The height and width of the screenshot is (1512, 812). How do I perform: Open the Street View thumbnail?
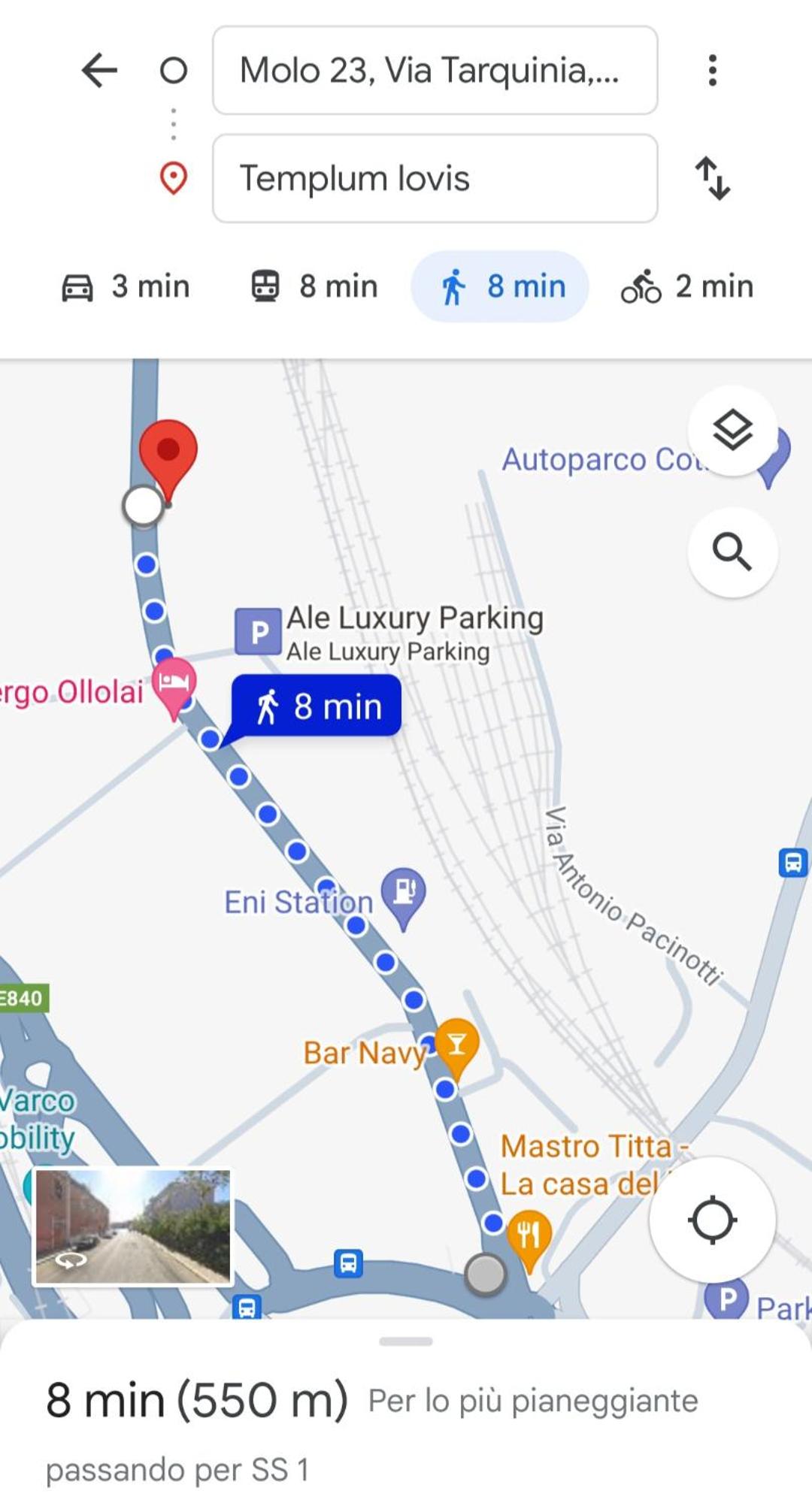click(133, 1226)
